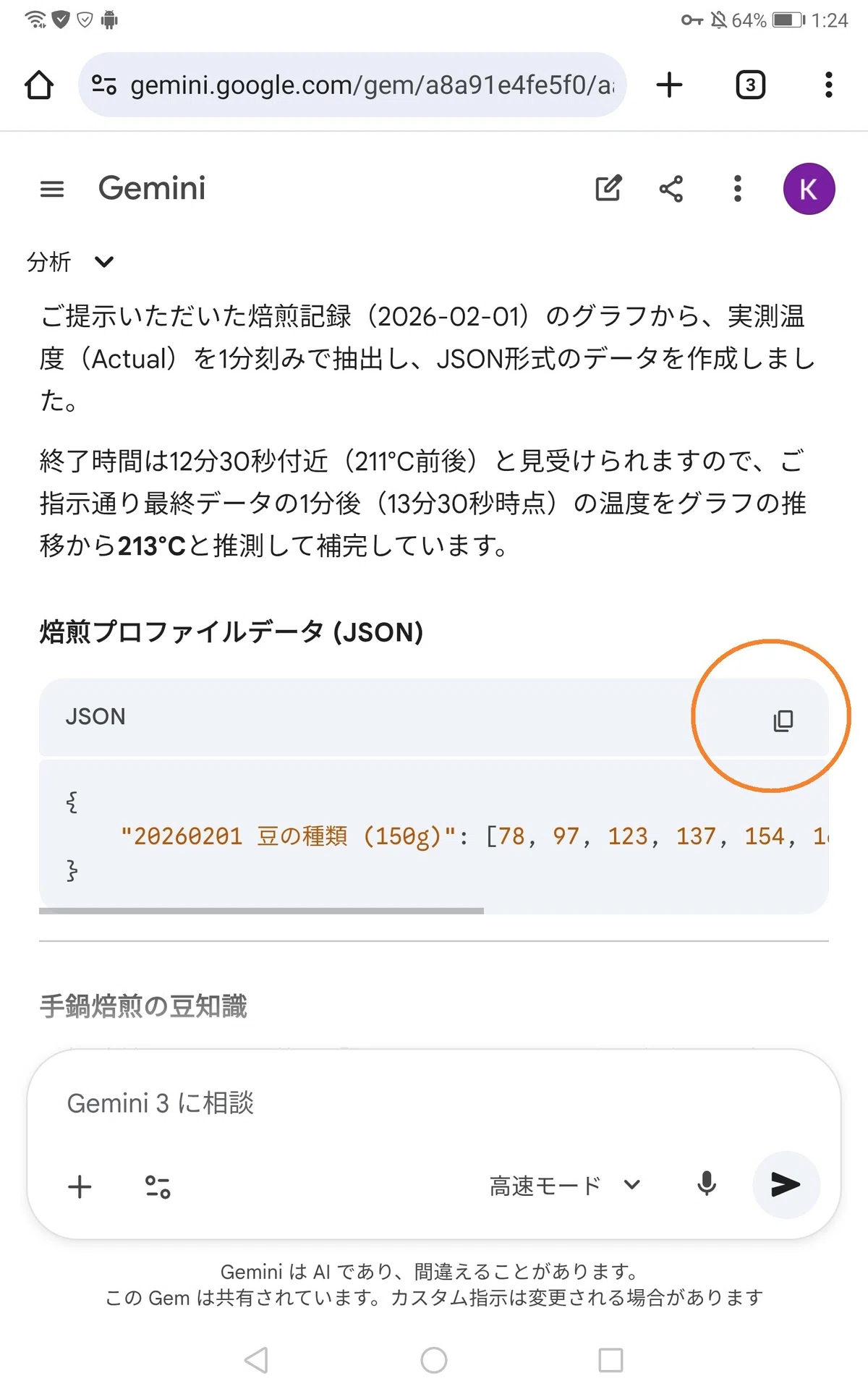Viewport: 868px width, 1389px height.
Task: Share this Gemini conversation
Action: coord(671,189)
